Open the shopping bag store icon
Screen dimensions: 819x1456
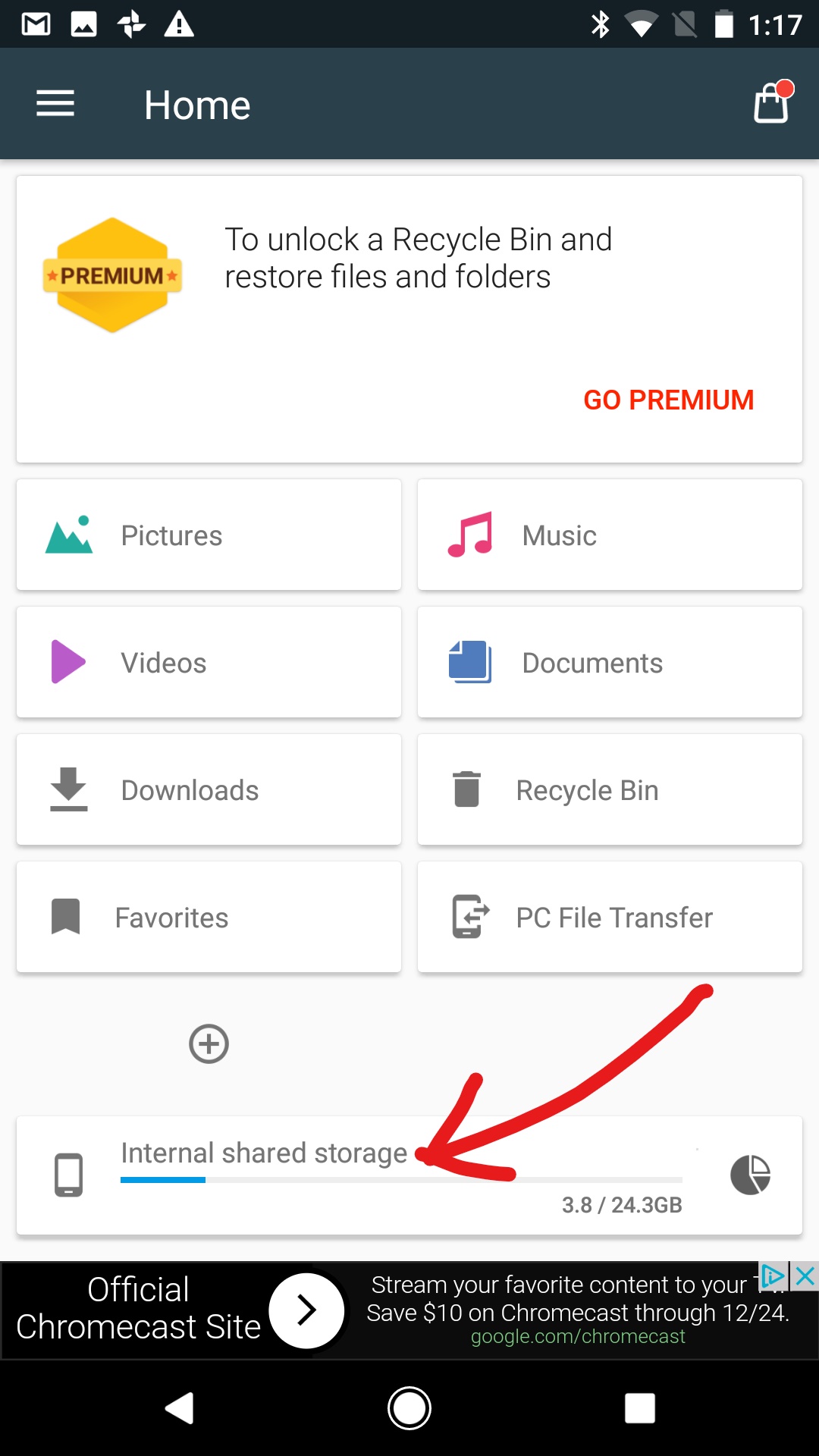coord(771,103)
